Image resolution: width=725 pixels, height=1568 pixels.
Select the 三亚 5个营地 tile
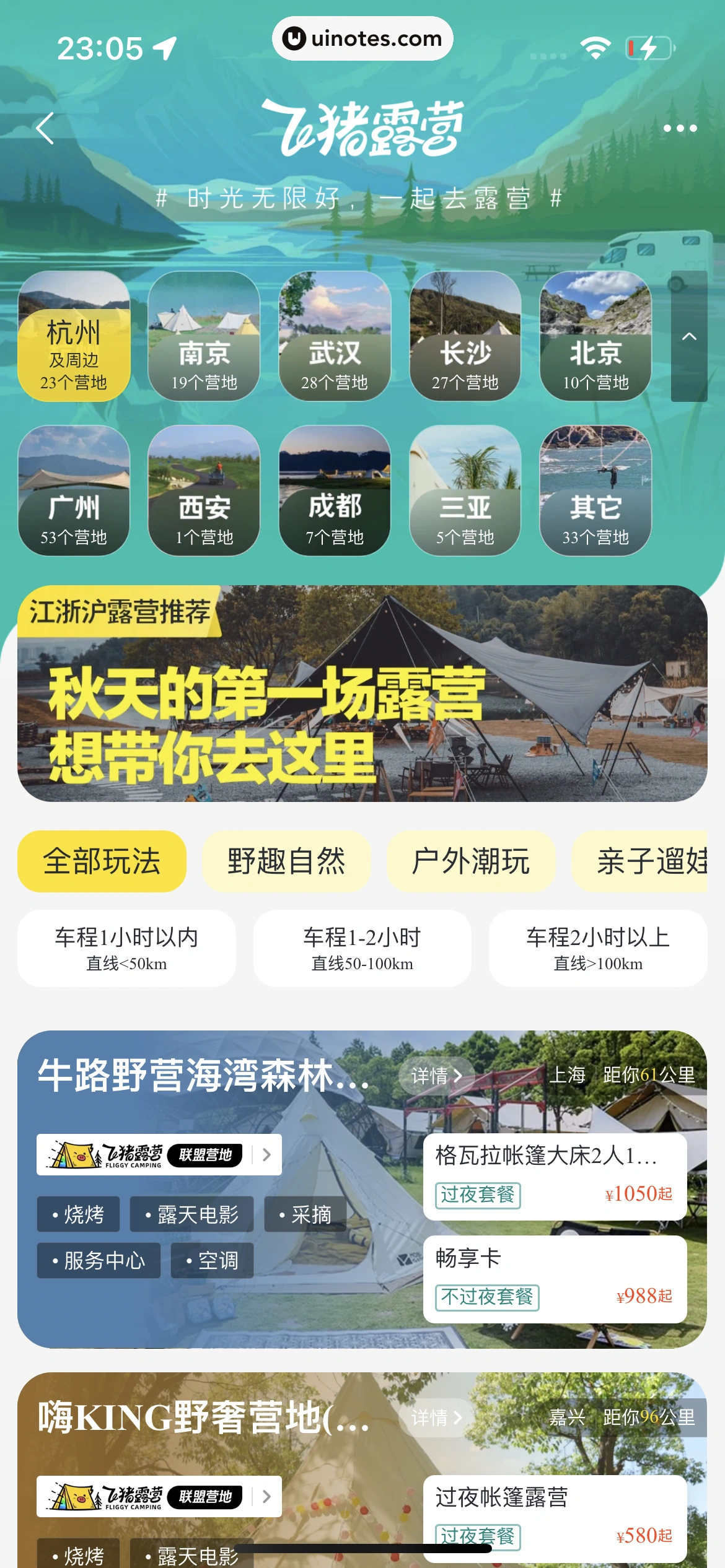tap(465, 490)
